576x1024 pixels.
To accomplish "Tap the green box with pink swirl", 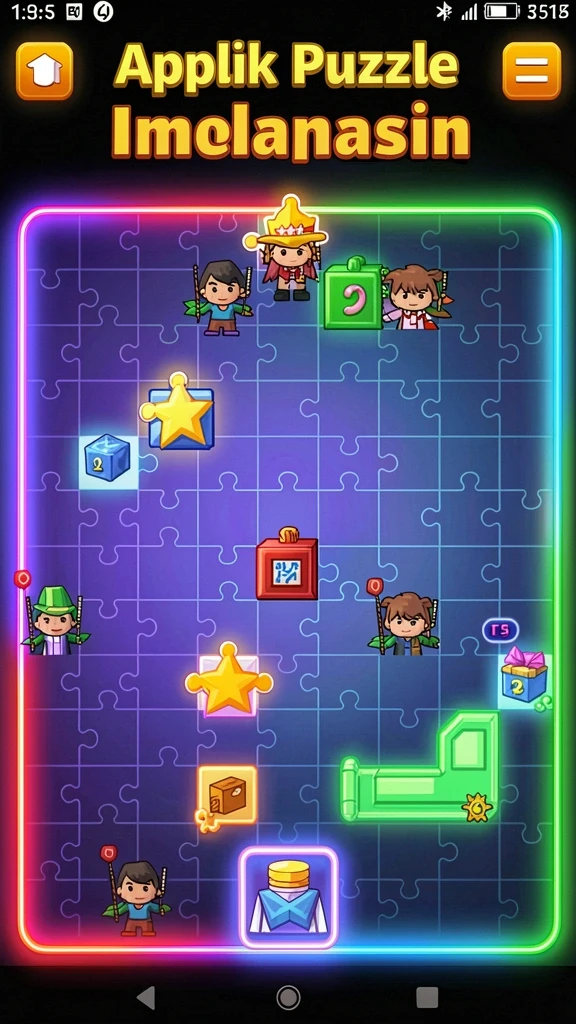I will (353, 293).
